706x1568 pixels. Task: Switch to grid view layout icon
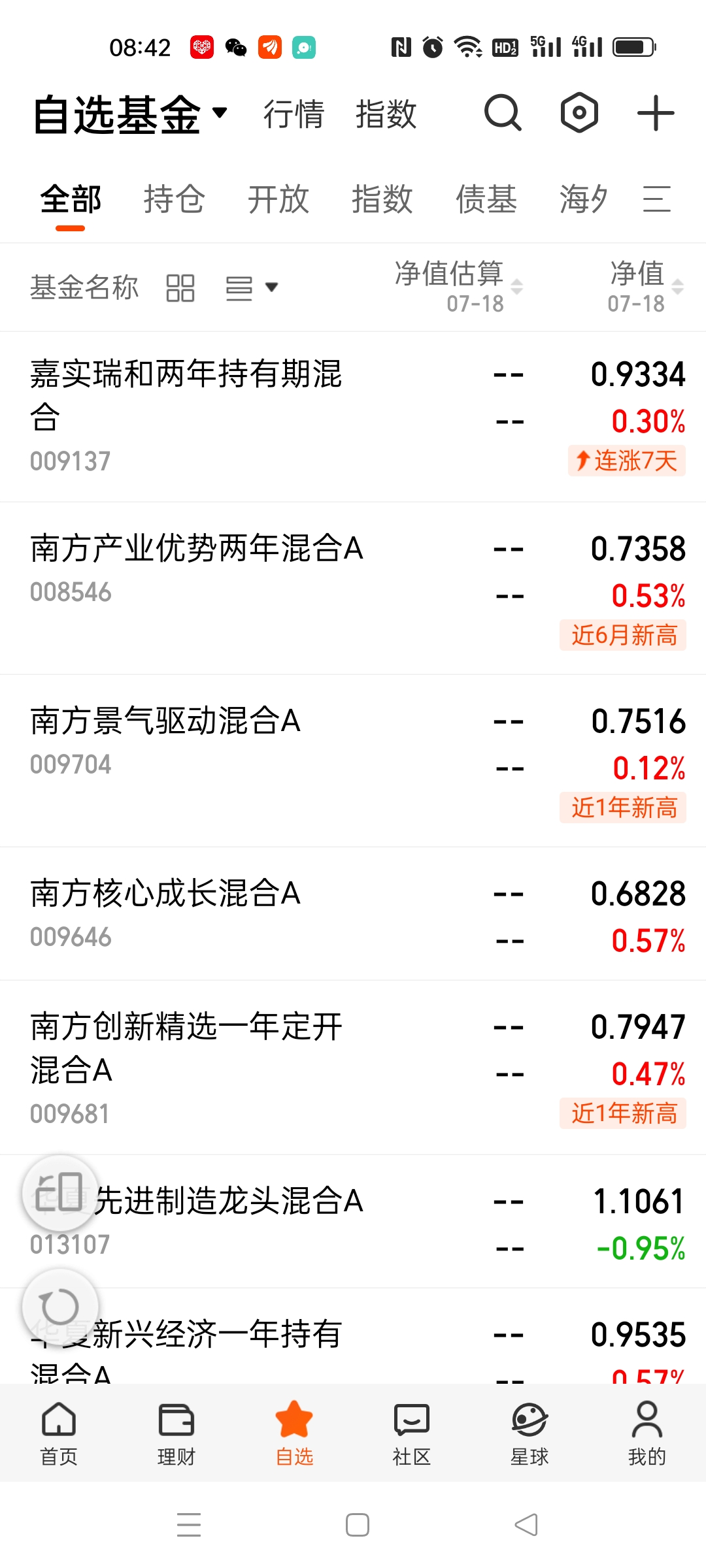[180, 288]
